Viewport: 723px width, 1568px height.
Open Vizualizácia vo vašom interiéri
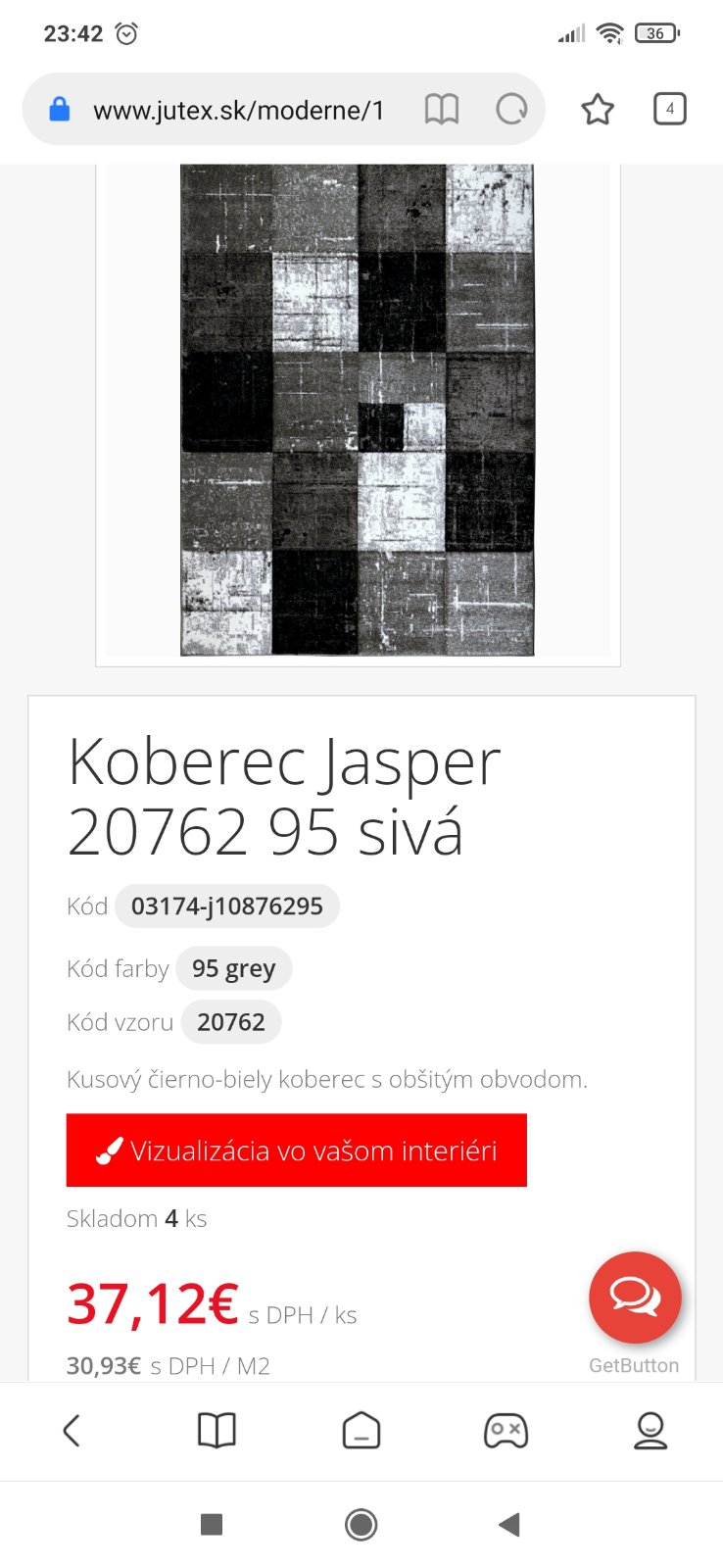[296, 1151]
